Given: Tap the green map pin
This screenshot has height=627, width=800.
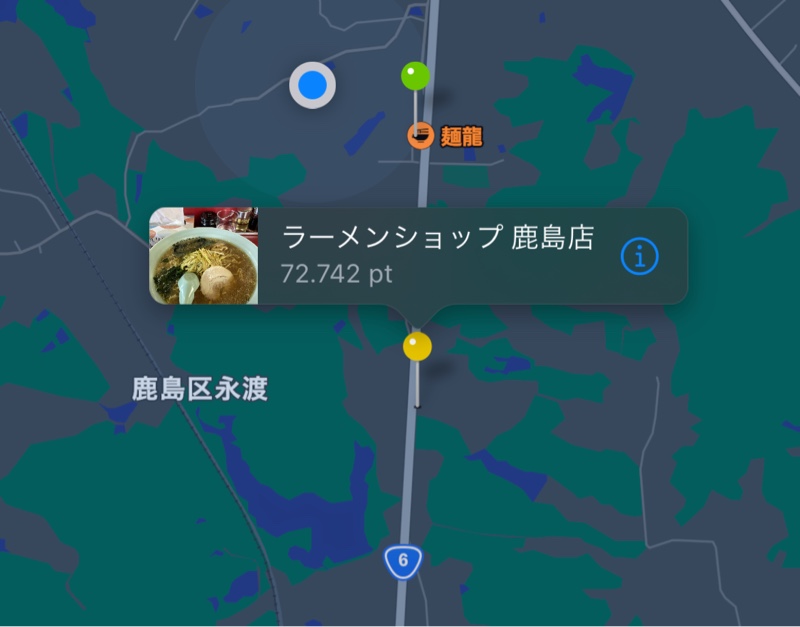Looking at the screenshot, I should coord(415,75).
